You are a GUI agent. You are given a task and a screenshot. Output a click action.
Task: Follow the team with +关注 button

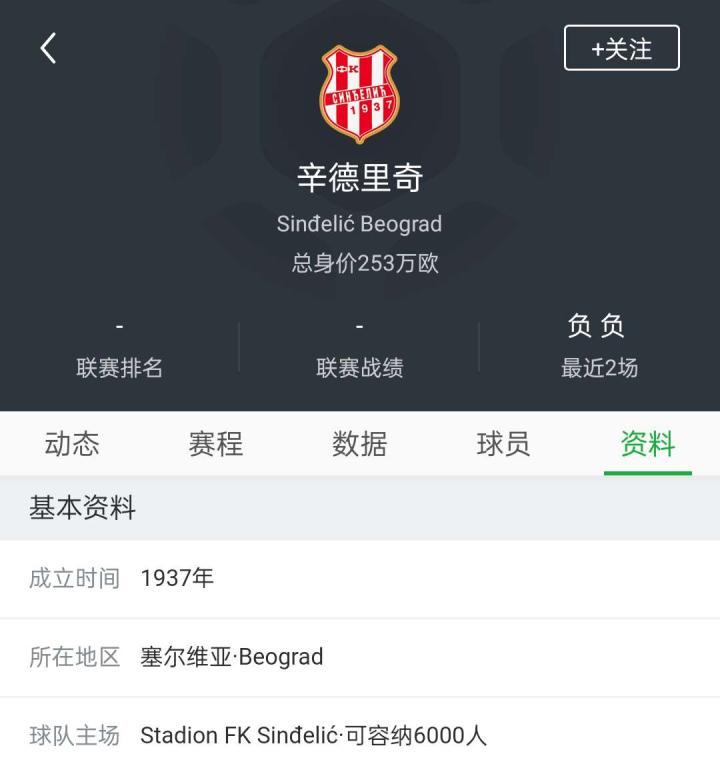621,48
